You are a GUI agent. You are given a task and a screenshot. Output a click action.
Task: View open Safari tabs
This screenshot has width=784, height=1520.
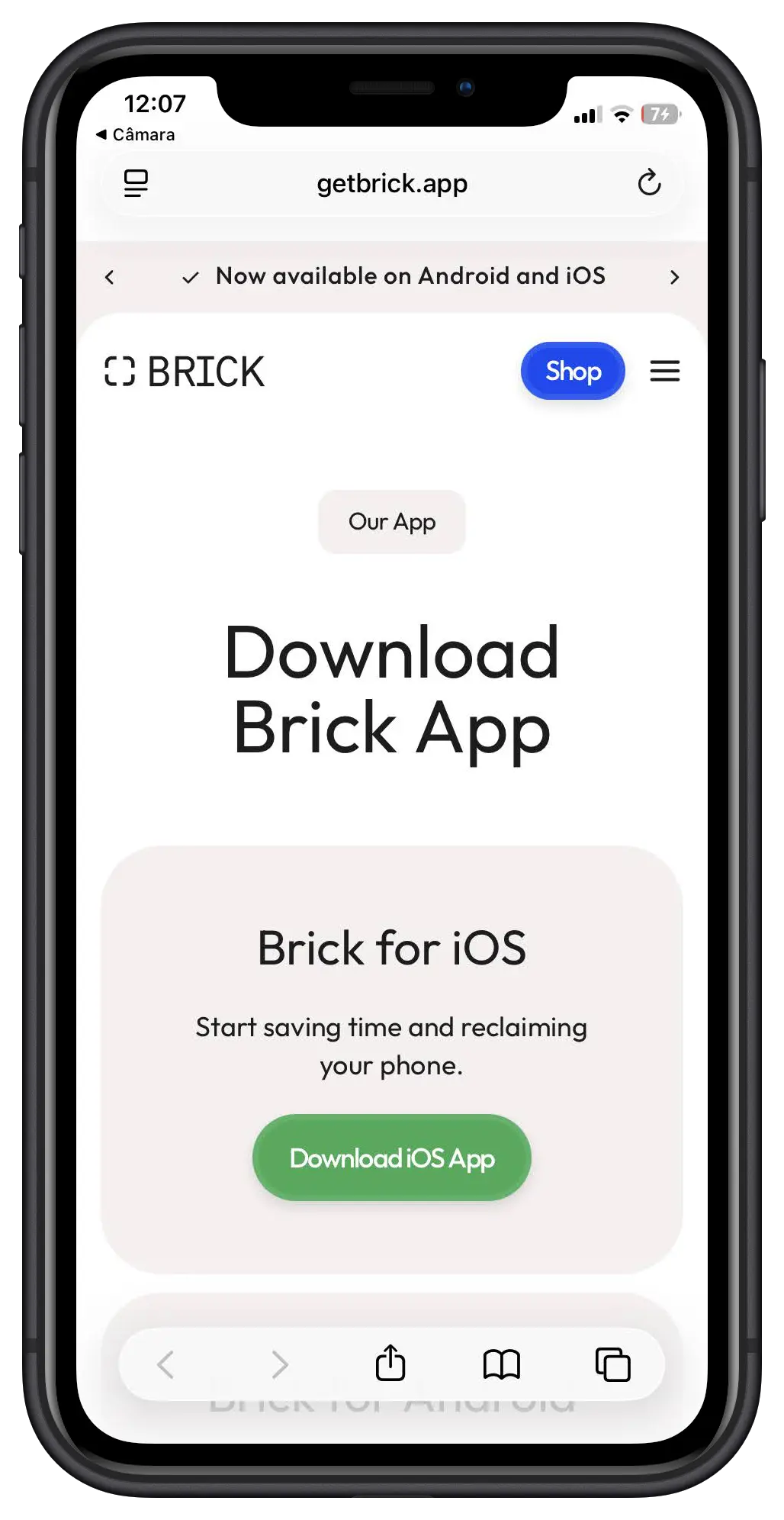click(612, 1364)
